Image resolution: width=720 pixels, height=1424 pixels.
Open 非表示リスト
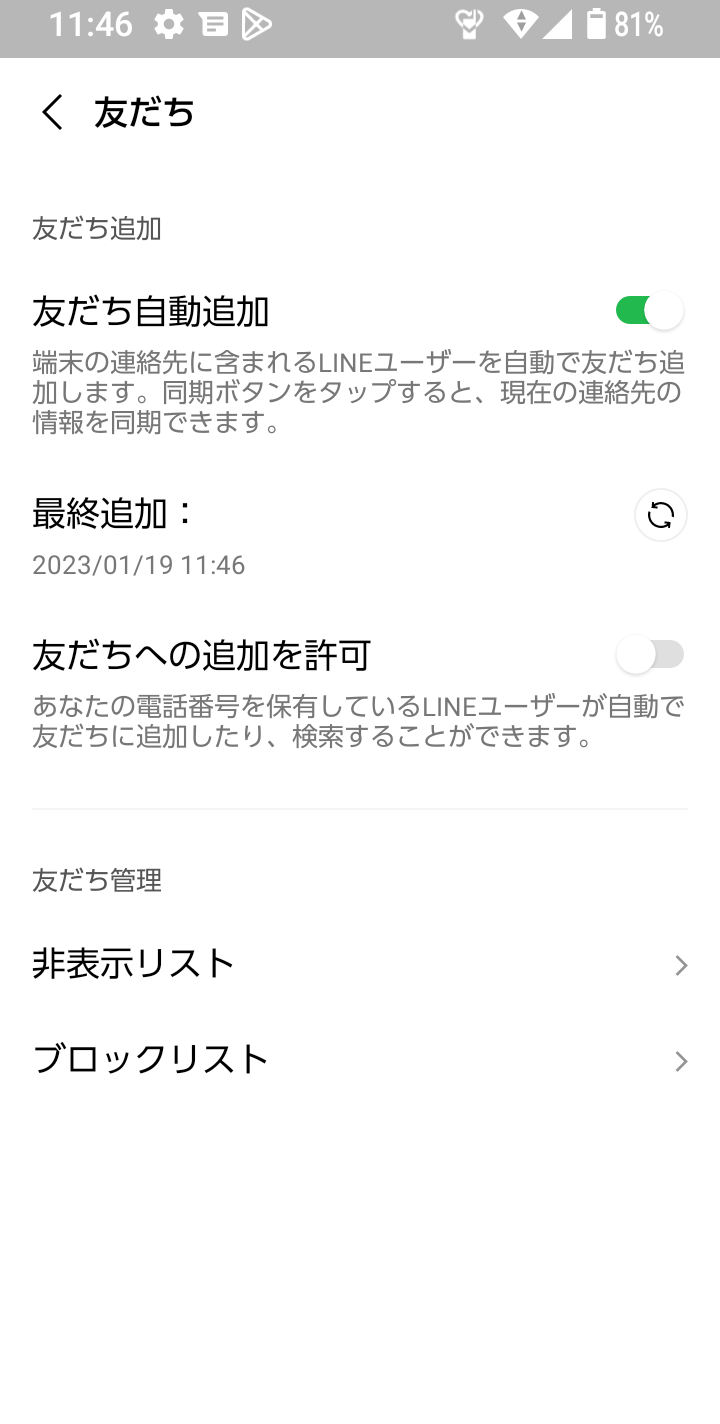tap(360, 964)
